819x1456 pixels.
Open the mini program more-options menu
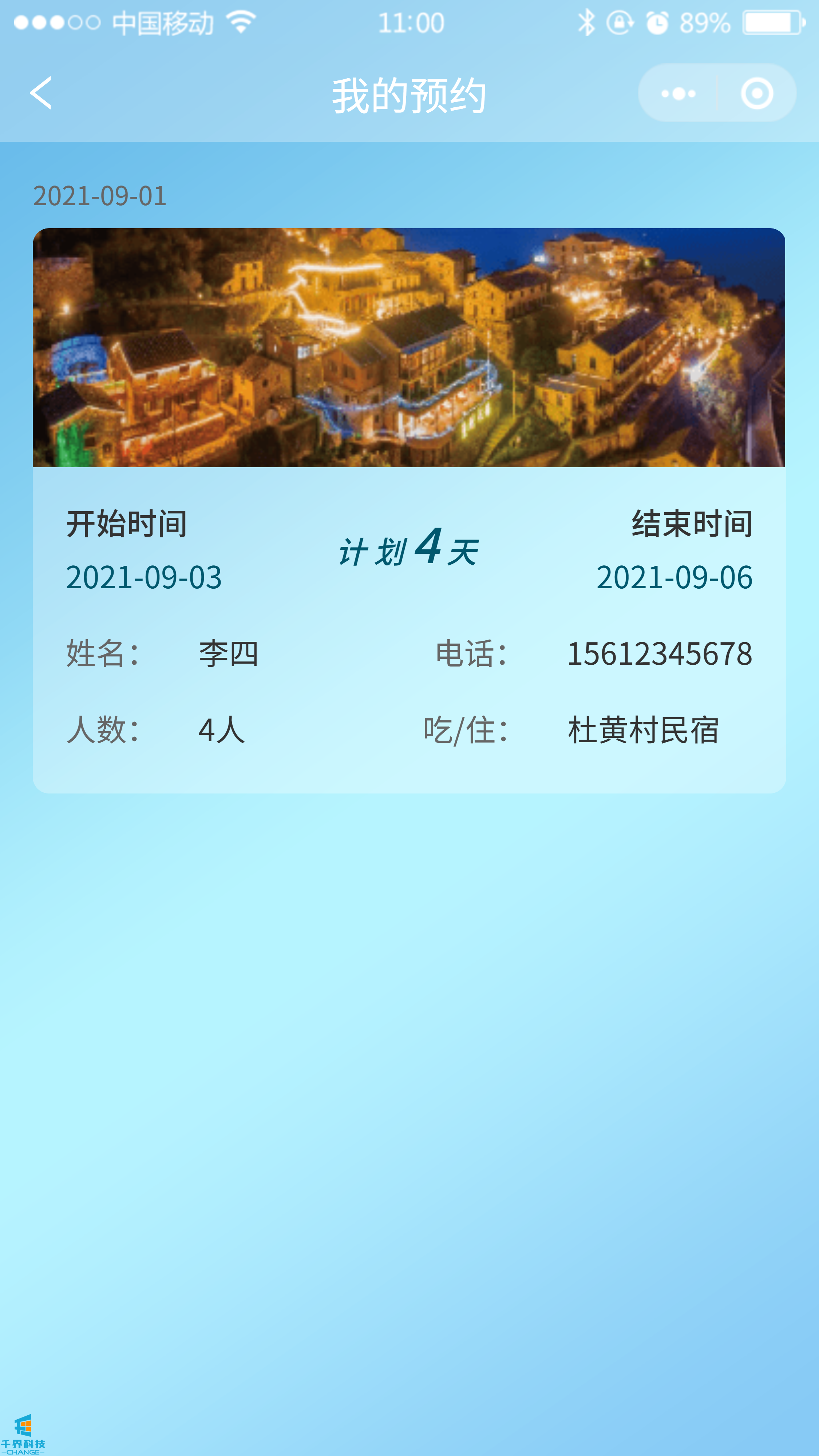(678, 93)
